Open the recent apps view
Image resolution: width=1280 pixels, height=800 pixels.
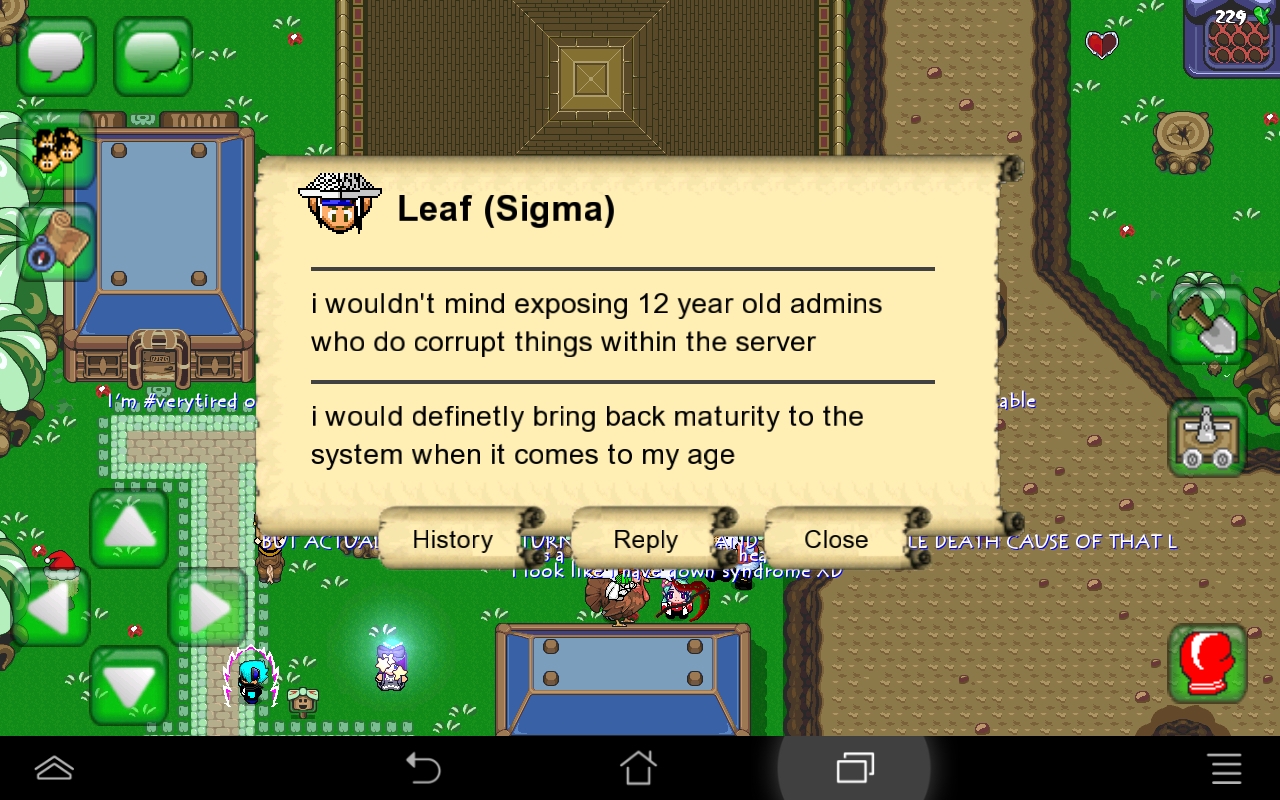(x=855, y=768)
